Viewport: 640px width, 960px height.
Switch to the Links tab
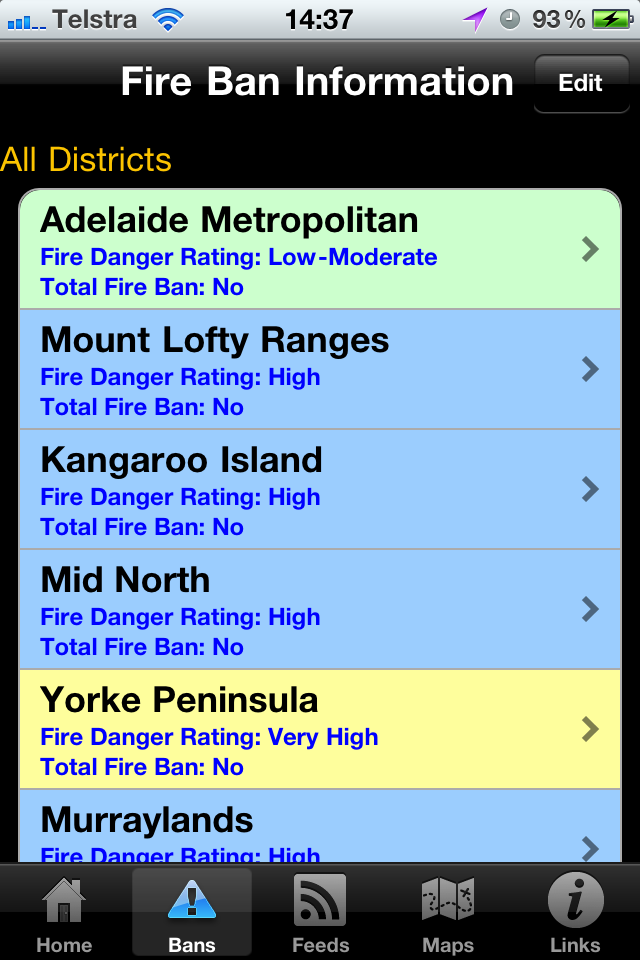[x=575, y=912]
